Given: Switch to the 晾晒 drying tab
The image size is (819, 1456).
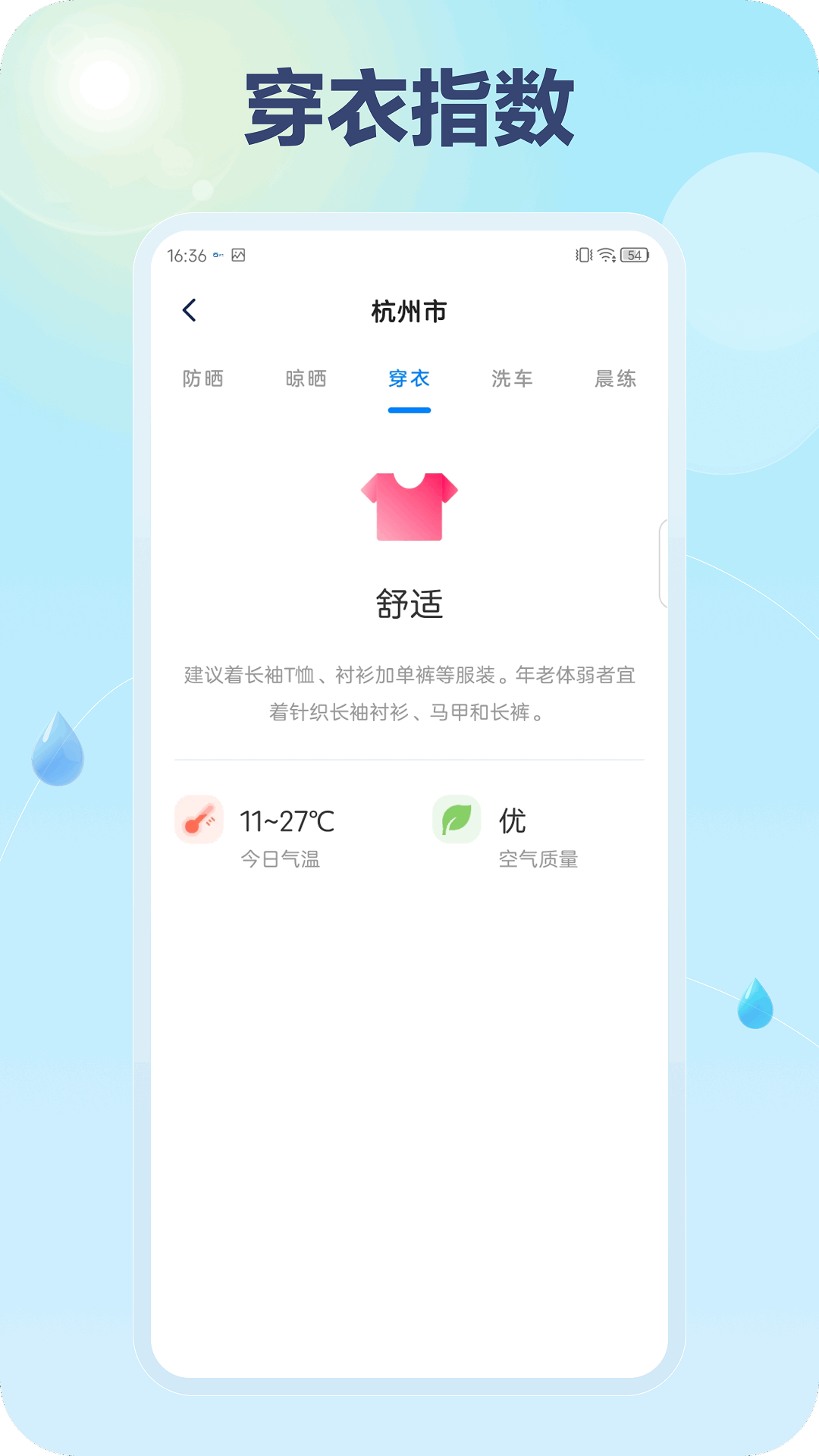Looking at the screenshot, I should (308, 378).
